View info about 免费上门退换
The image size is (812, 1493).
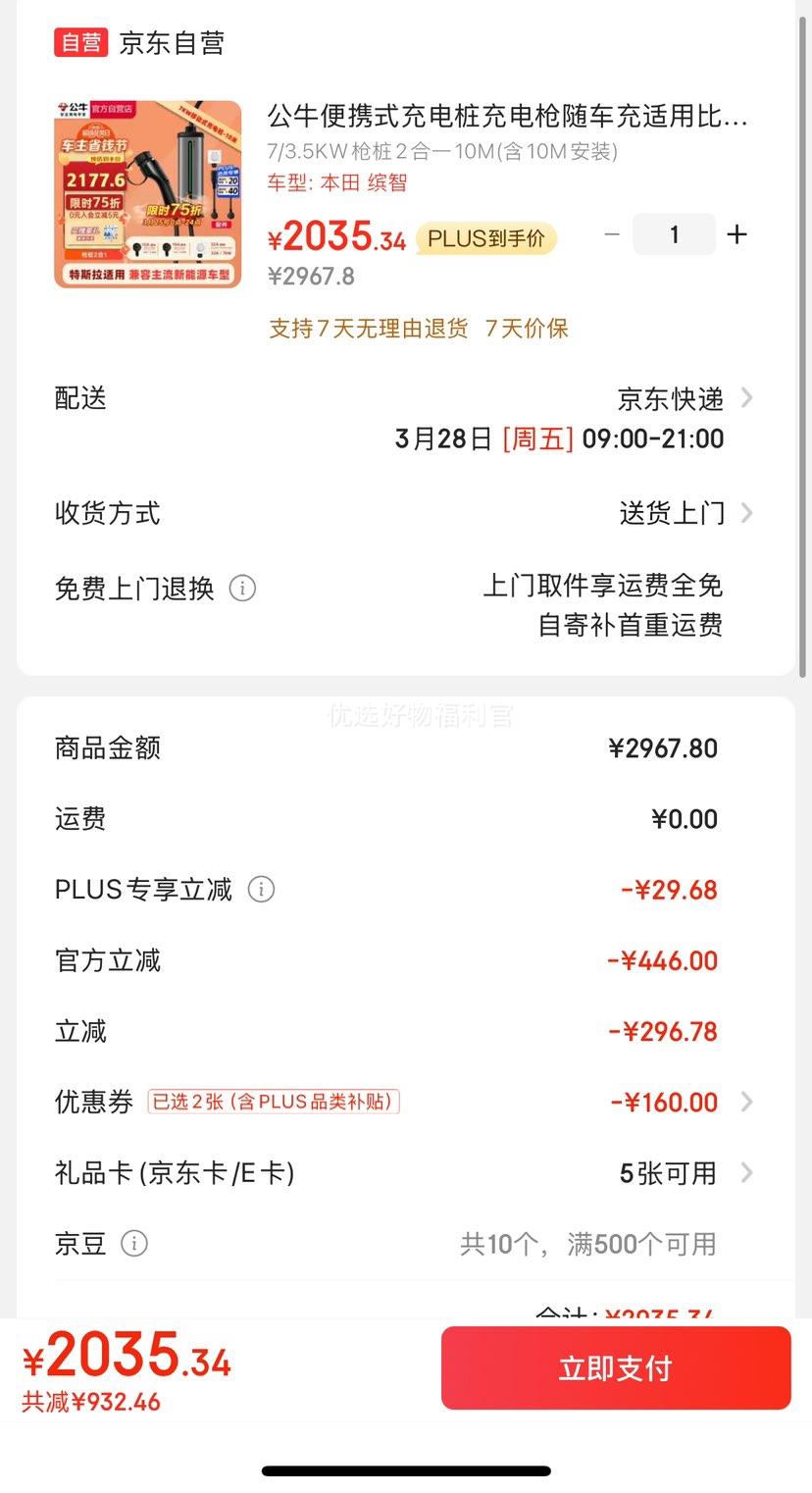coord(242,589)
